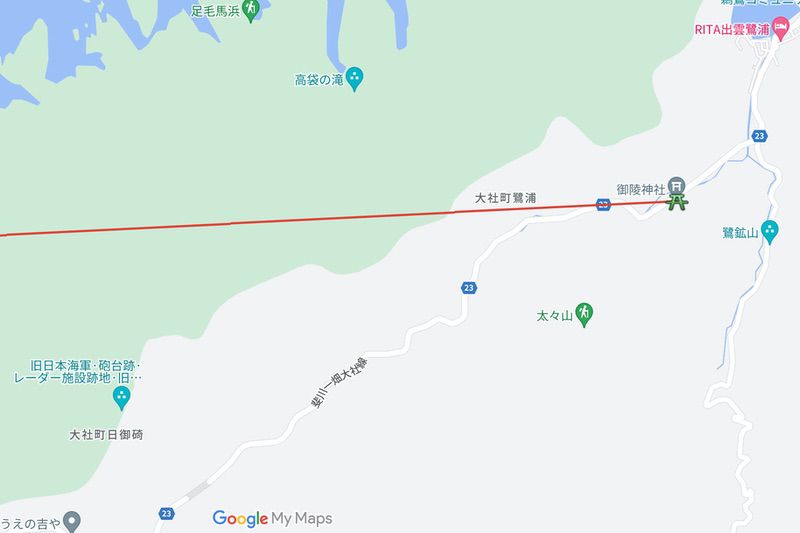Open the 鷺鉱山 place marker

(x=769, y=231)
